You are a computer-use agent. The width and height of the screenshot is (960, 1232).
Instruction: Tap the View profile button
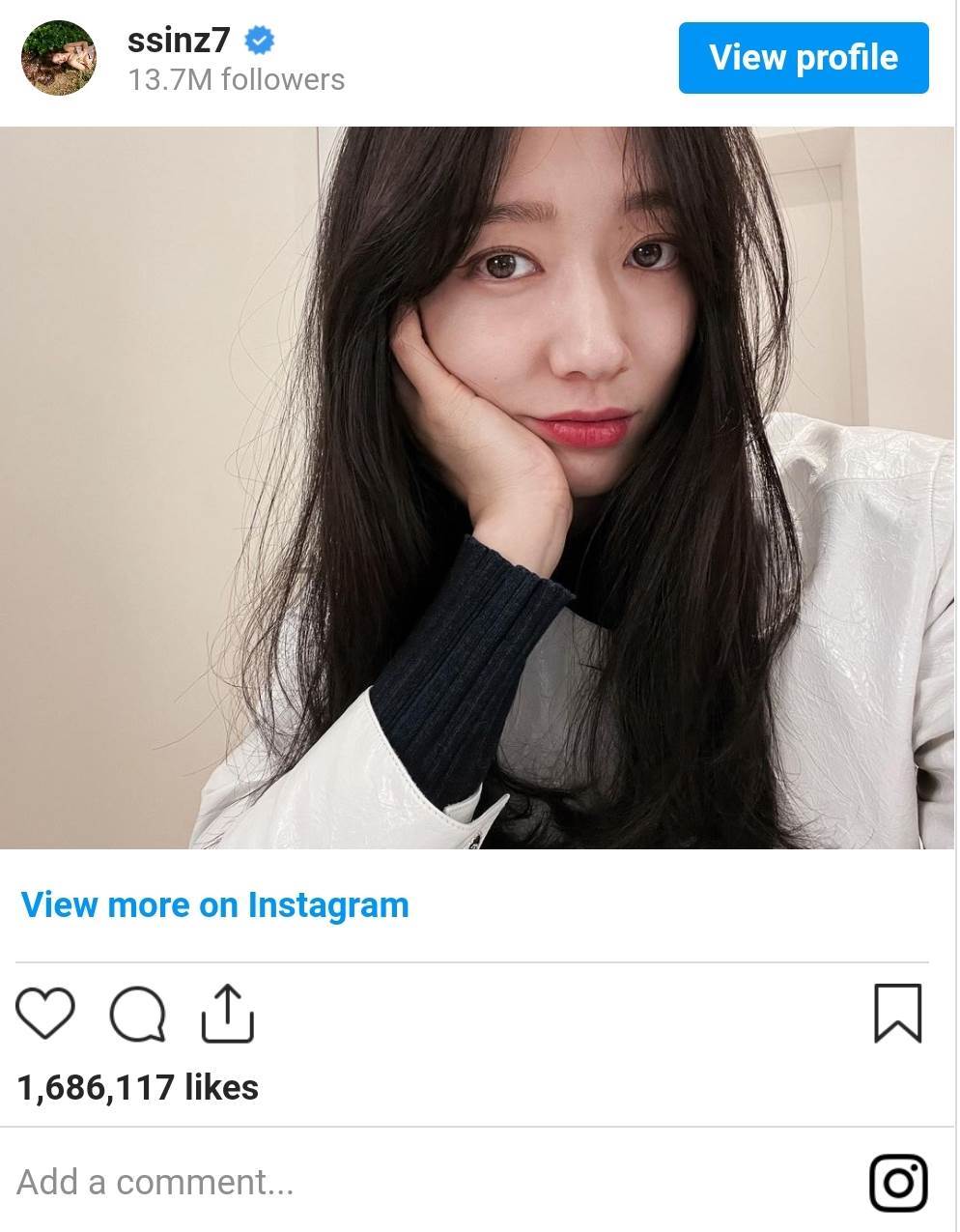[803, 58]
